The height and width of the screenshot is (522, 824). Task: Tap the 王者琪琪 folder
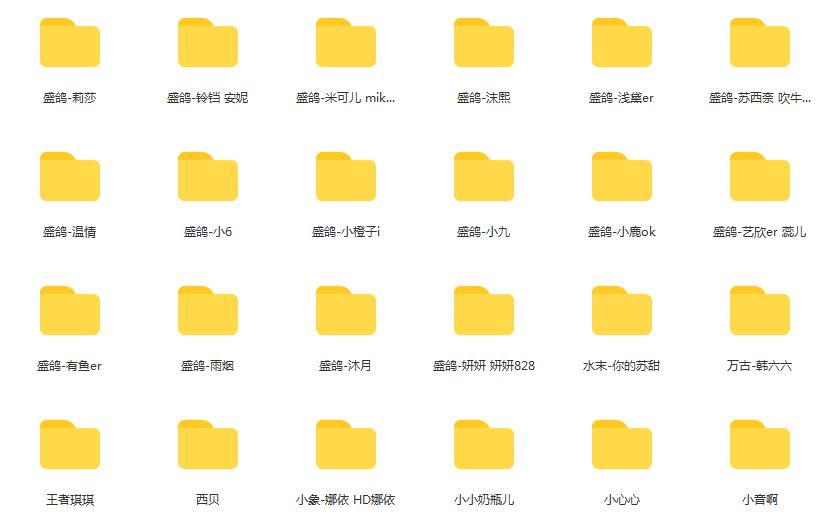click(70, 446)
